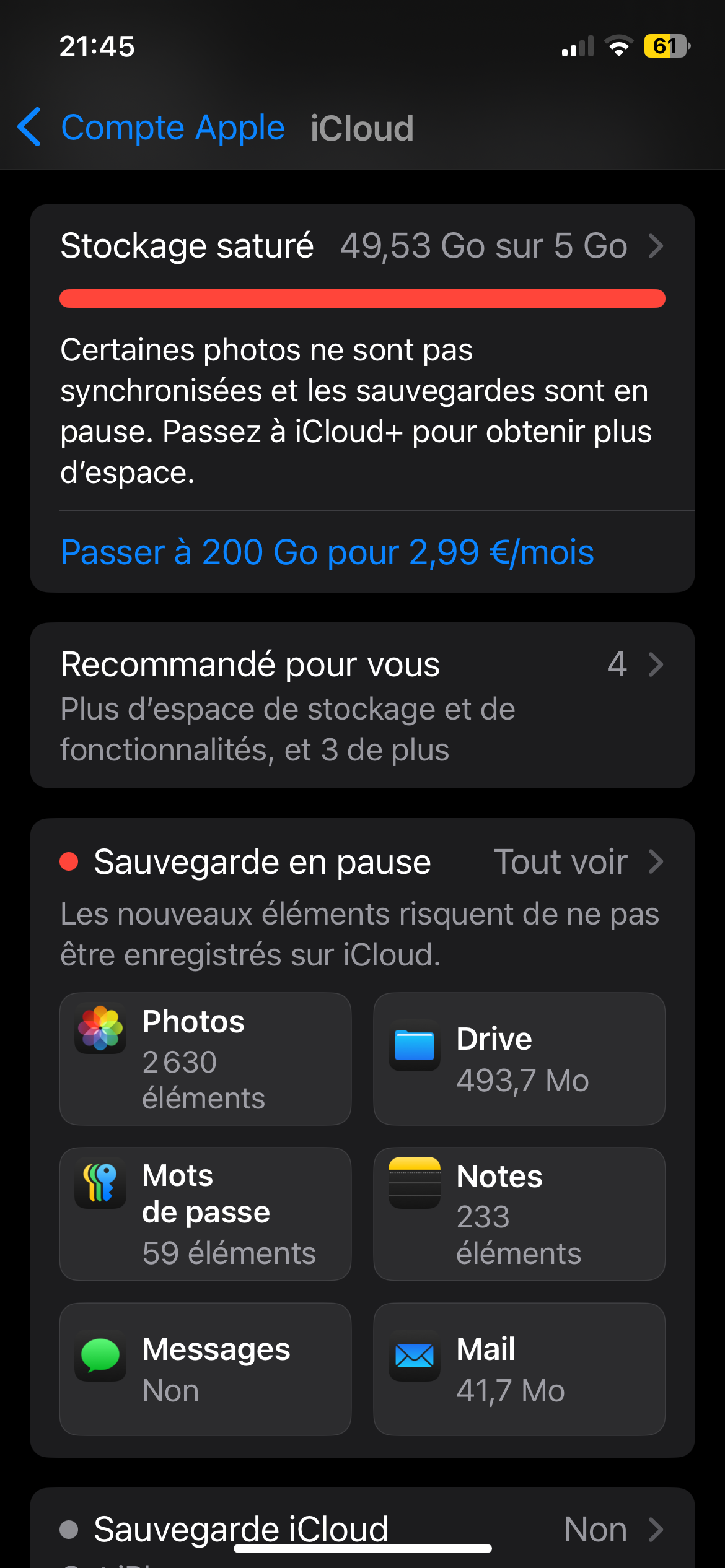Viewport: 725px width, 1568px height.
Task: Open the Drive tile
Action: [x=519, y=1059]
